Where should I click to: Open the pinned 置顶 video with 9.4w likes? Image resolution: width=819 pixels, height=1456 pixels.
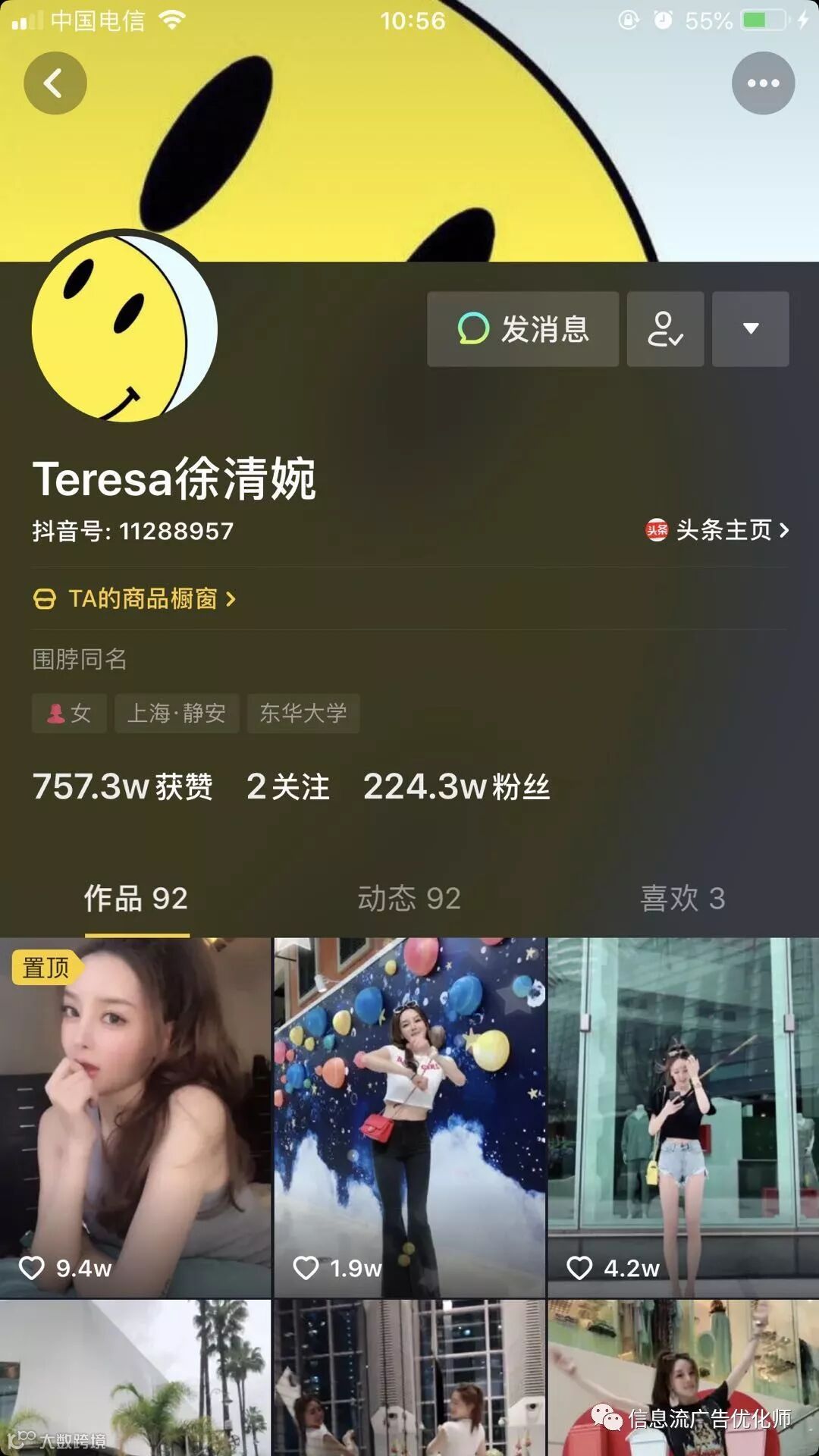(135, 1116)
